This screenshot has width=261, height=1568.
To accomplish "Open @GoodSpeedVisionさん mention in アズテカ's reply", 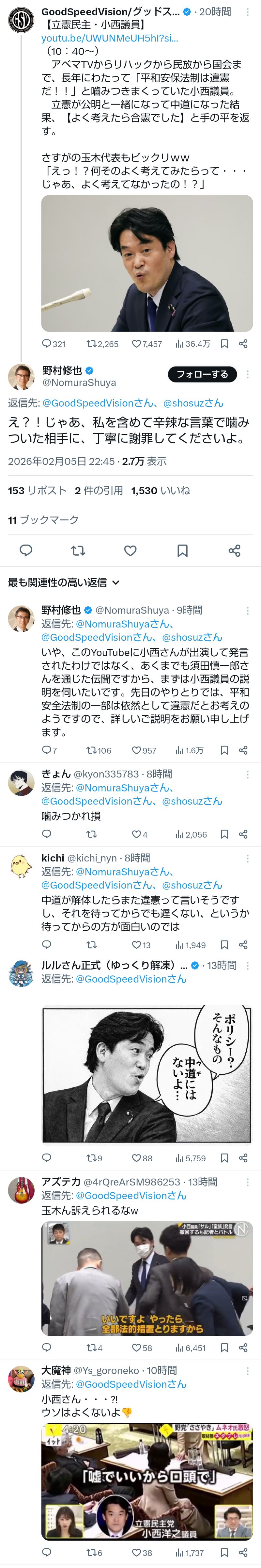I will (131, 1195).
